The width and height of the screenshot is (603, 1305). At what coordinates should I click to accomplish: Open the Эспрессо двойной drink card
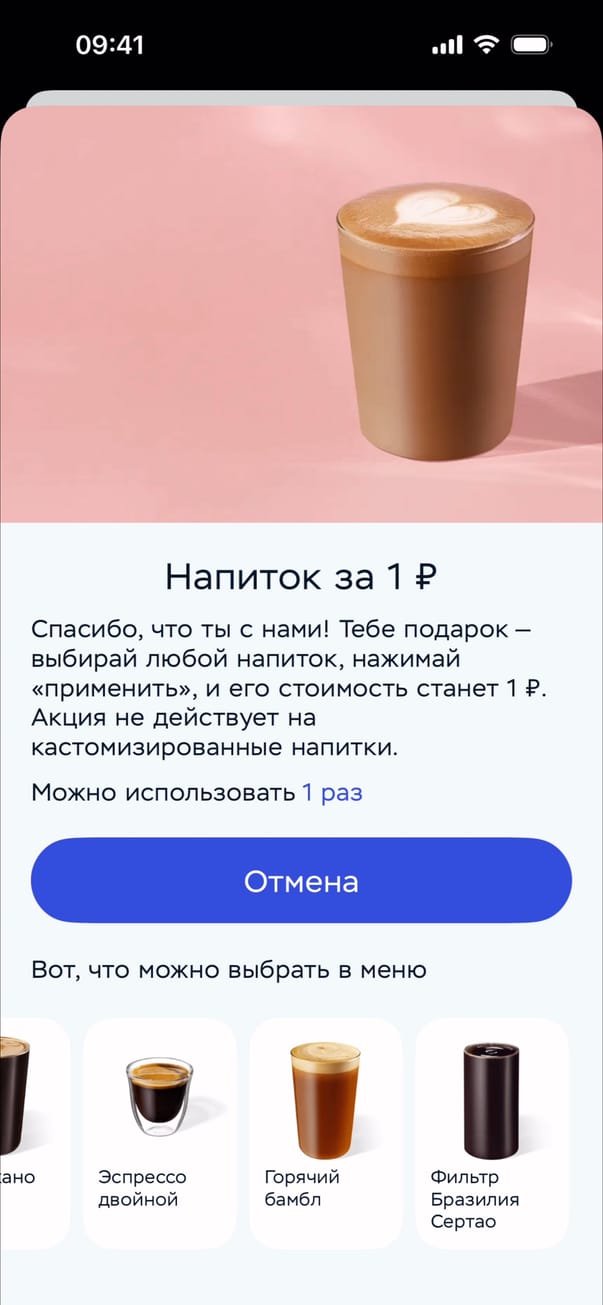point(159,1132)
